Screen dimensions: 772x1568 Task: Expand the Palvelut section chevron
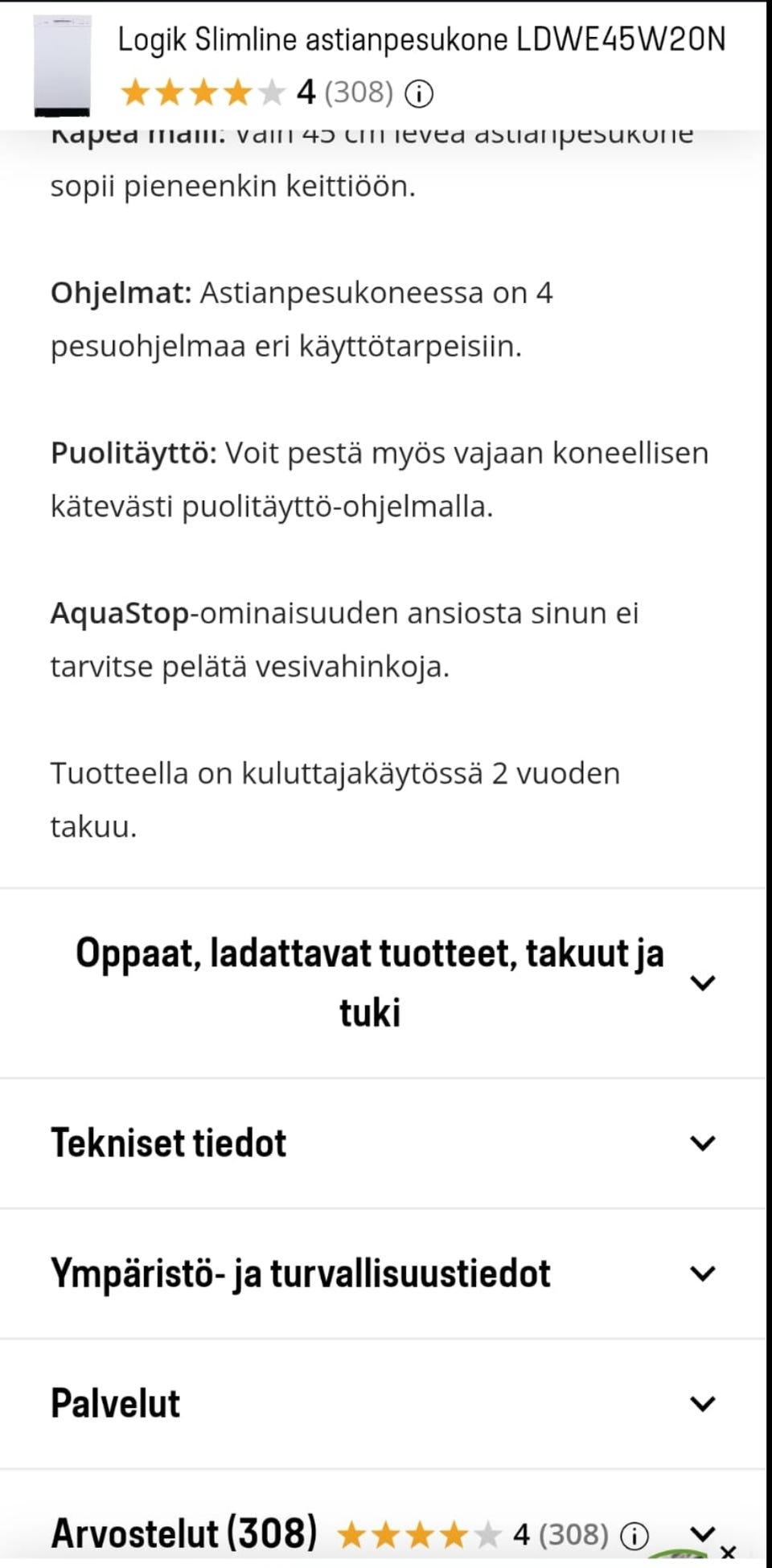click(702, 1402)
